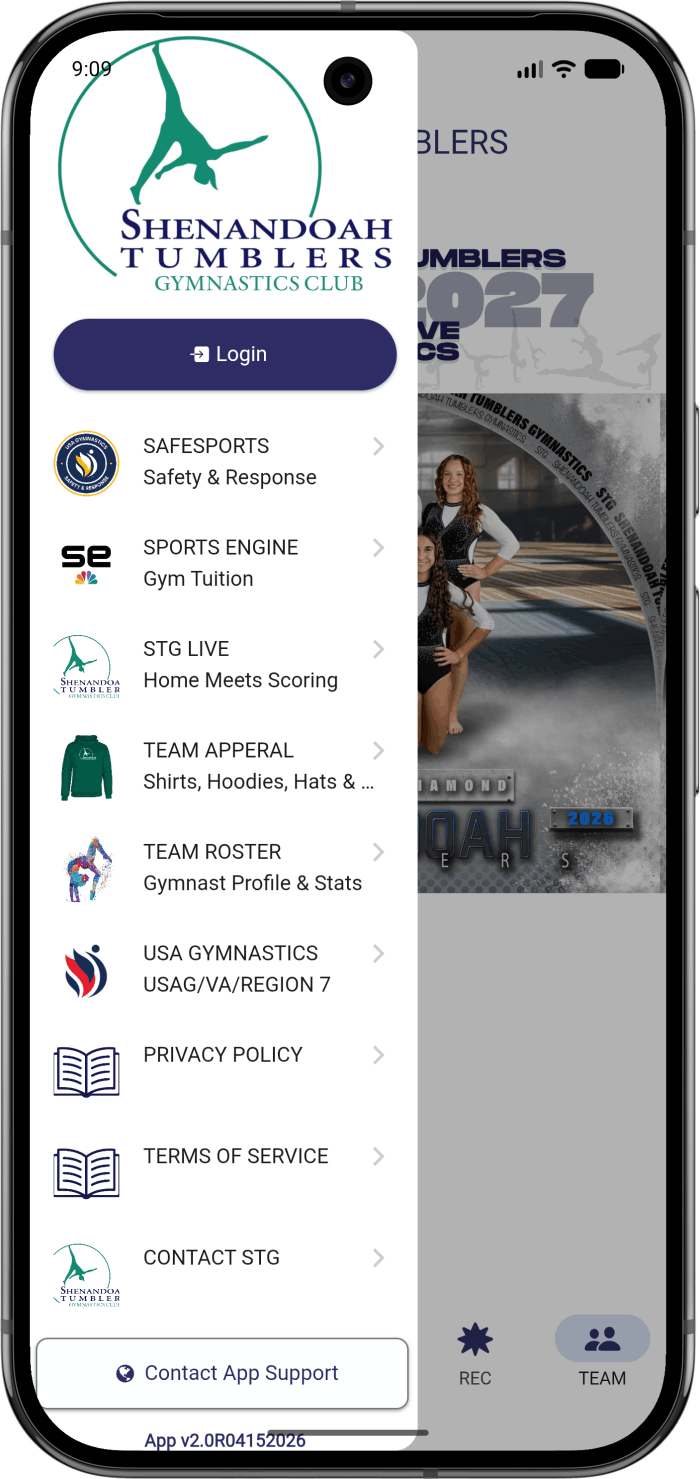This screenshot has width=700, height=1479.
Task: Open SAFESPORTS Safety & Response
Action: (x=225, y=462)
